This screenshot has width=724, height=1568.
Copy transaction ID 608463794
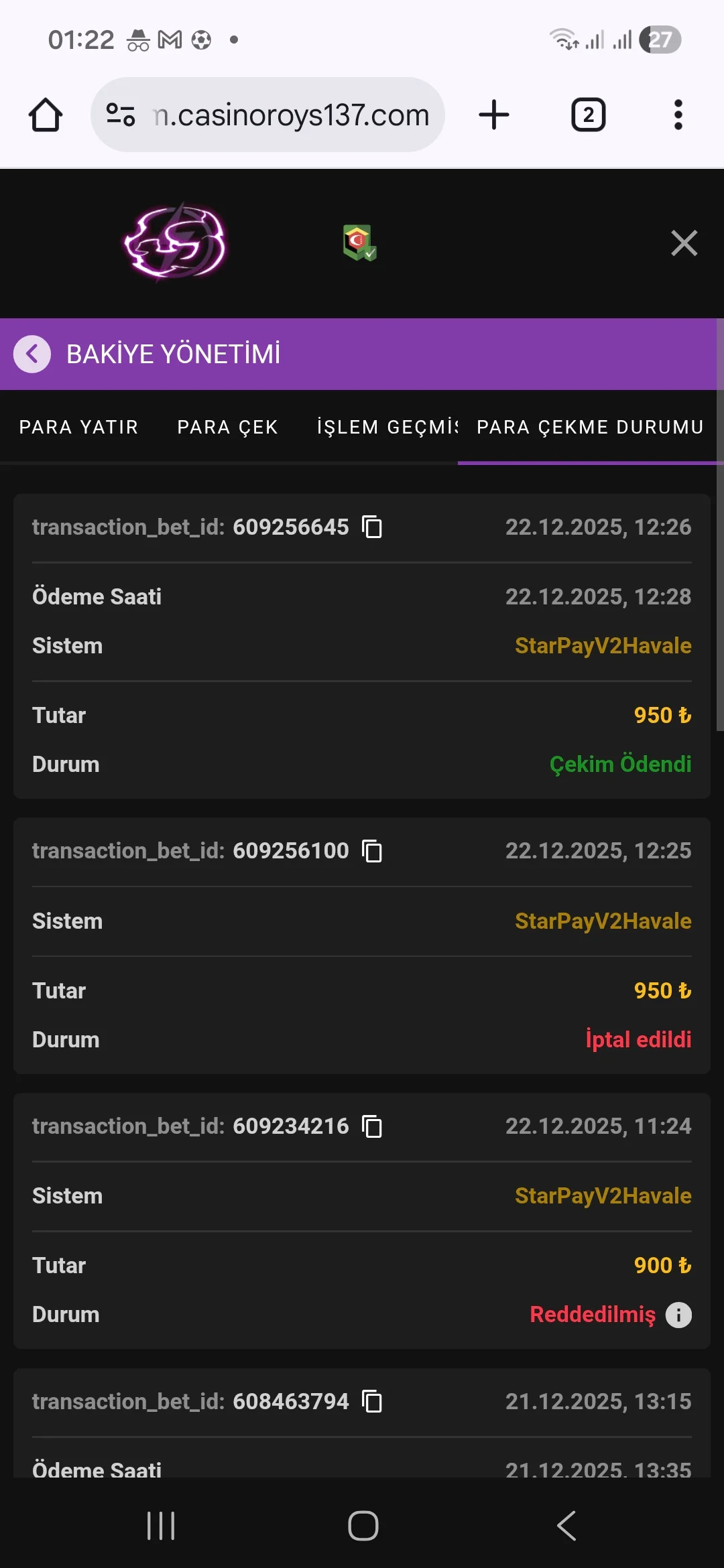click(373, 1401)
